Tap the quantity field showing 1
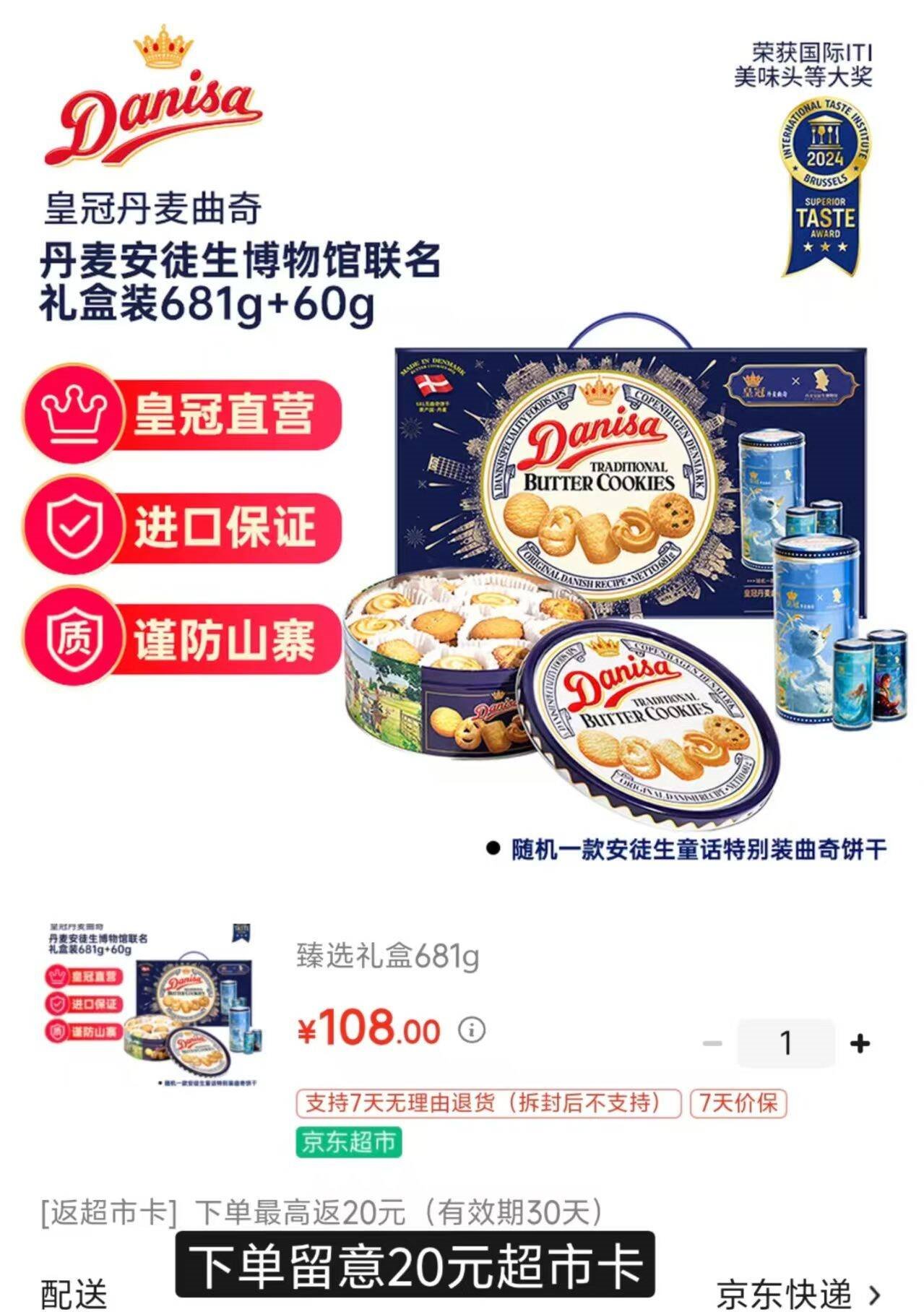The width and height of the screenshot is (924, 1312). [785, 1043]
